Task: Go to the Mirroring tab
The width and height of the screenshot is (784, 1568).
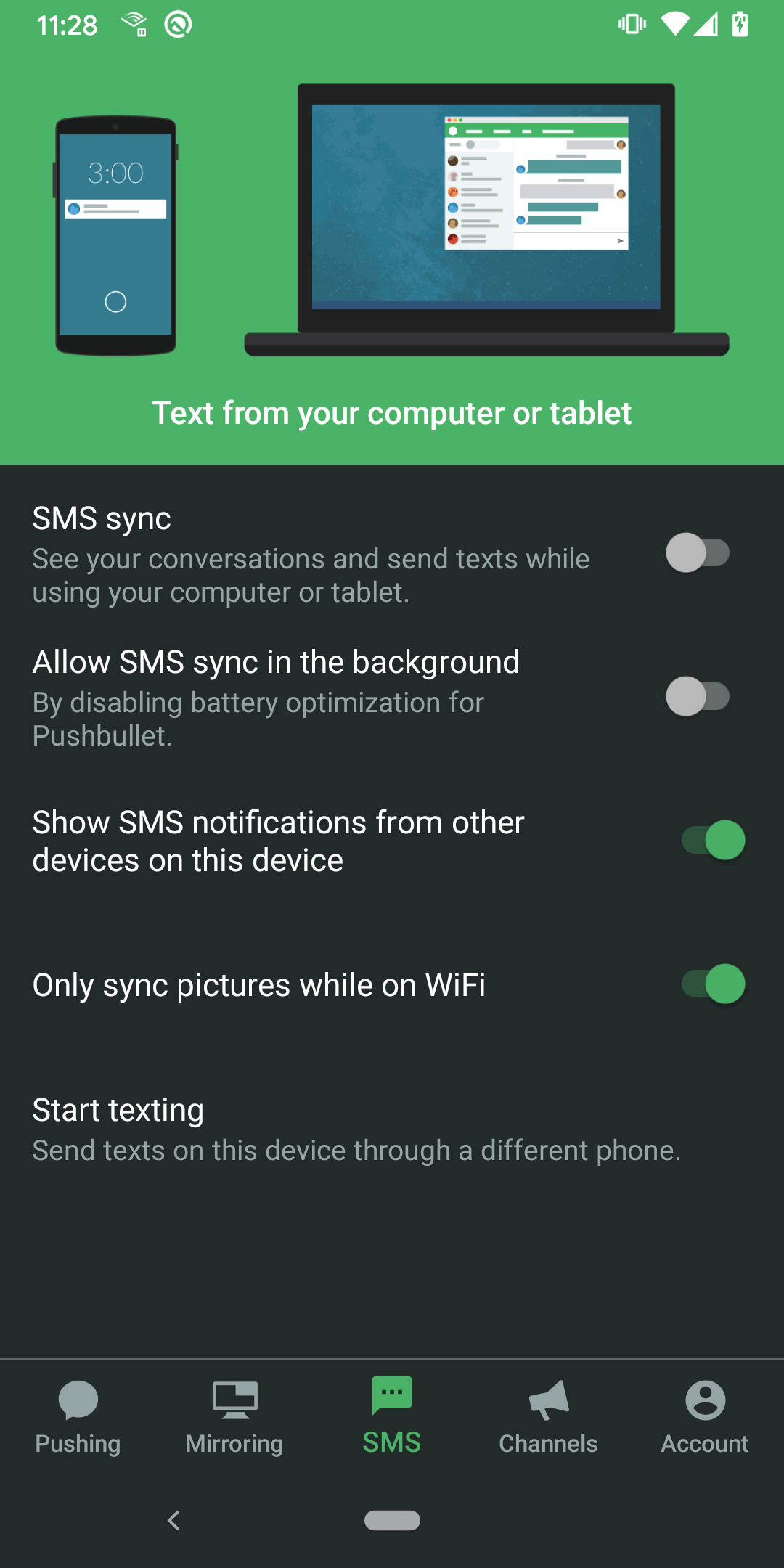Action: click(x=234, y=1417)
